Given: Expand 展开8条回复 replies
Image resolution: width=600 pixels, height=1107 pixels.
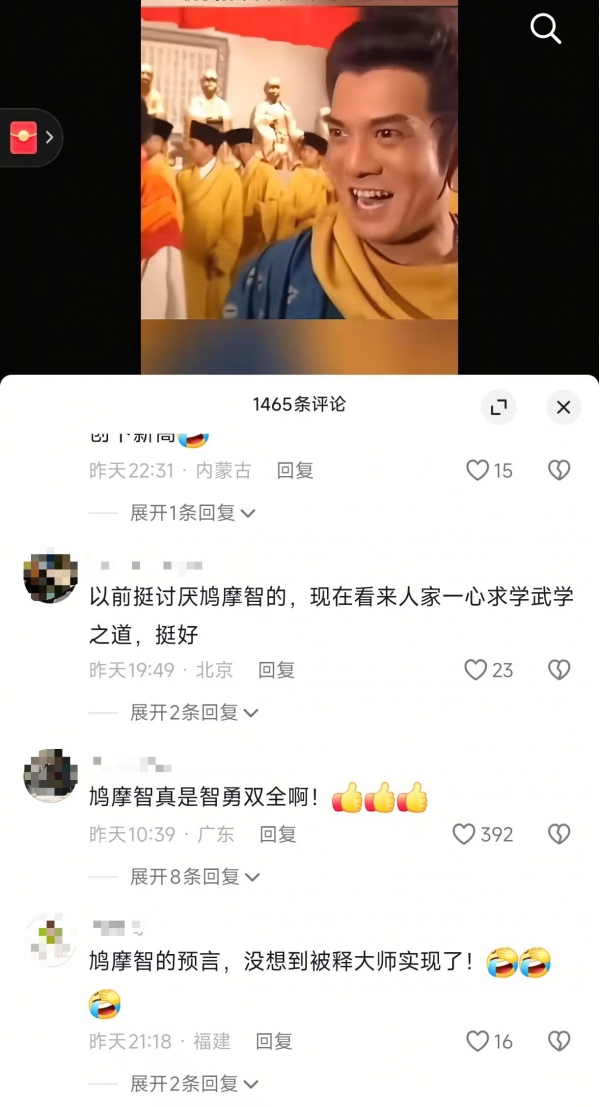Looking at the screenshot, I should tap(193, 877).
